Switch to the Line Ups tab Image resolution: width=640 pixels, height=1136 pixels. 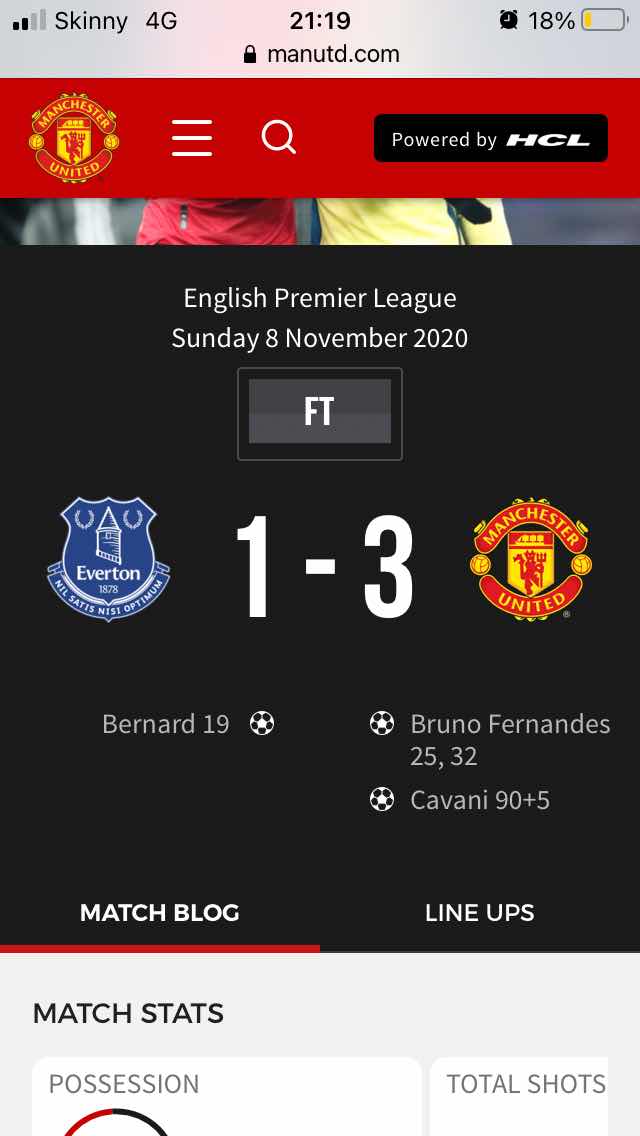[479, 913]
